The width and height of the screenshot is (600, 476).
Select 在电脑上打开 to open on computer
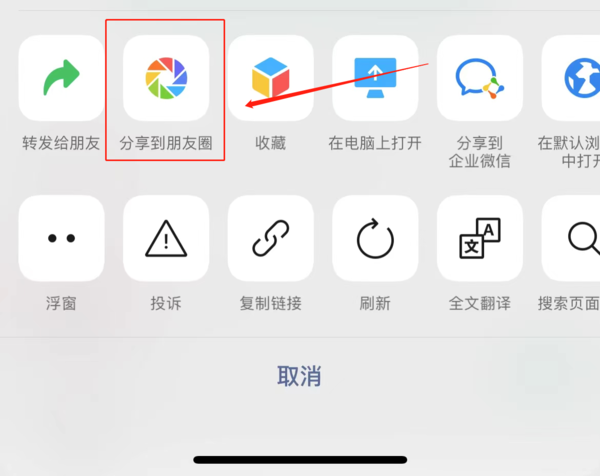[x=375, y=79]
